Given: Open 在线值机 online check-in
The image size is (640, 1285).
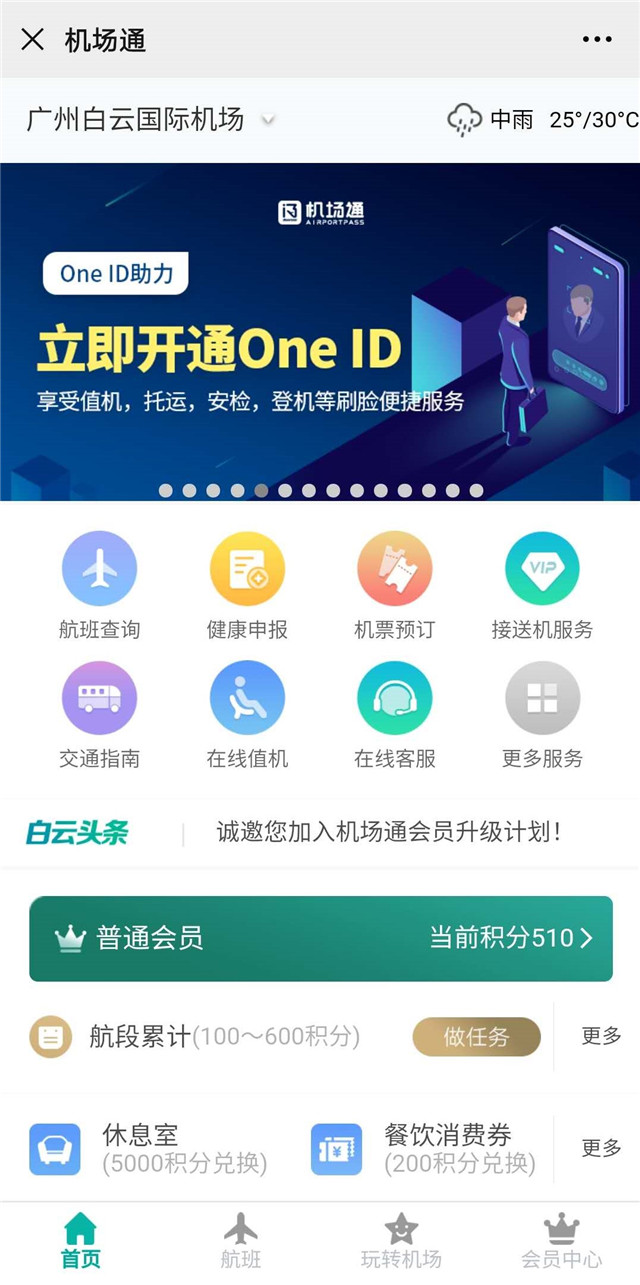Looking at the screenshot, I should coord(247,714).
